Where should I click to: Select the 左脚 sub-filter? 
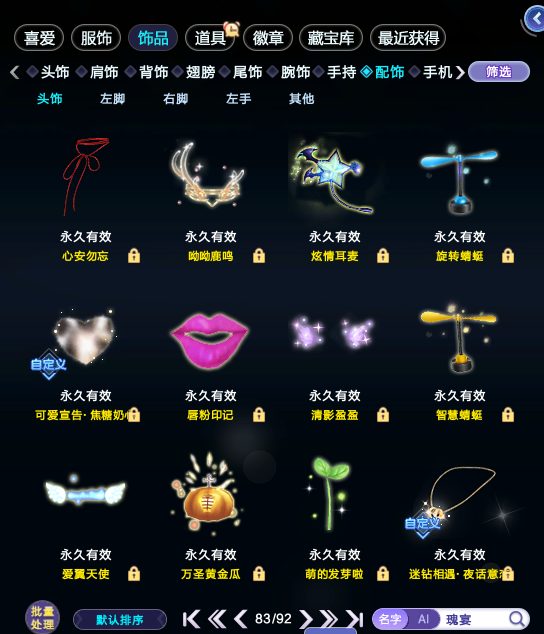(x=112, y=99)
